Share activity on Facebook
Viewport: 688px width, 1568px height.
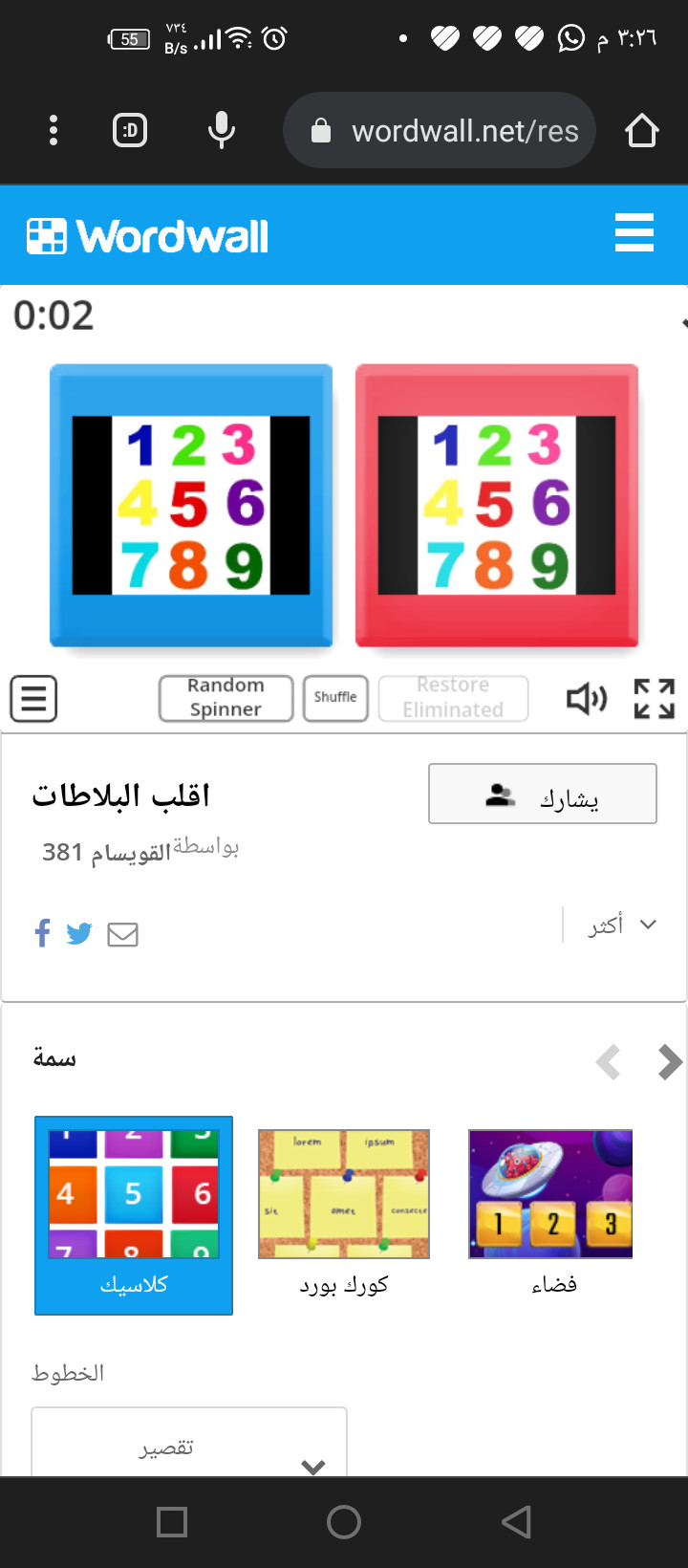coord(42,933)
